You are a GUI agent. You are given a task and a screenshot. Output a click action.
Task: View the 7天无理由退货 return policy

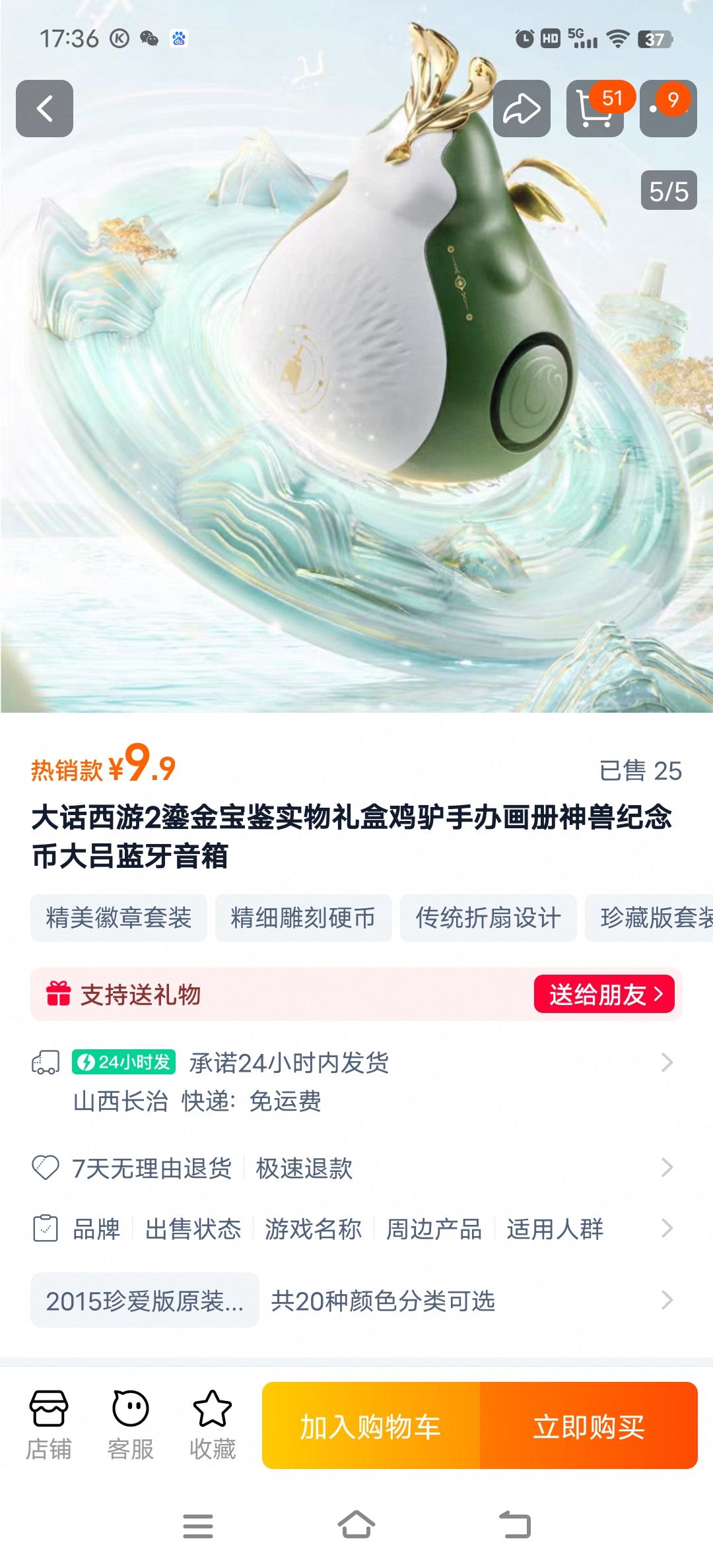coord(356,1168)
